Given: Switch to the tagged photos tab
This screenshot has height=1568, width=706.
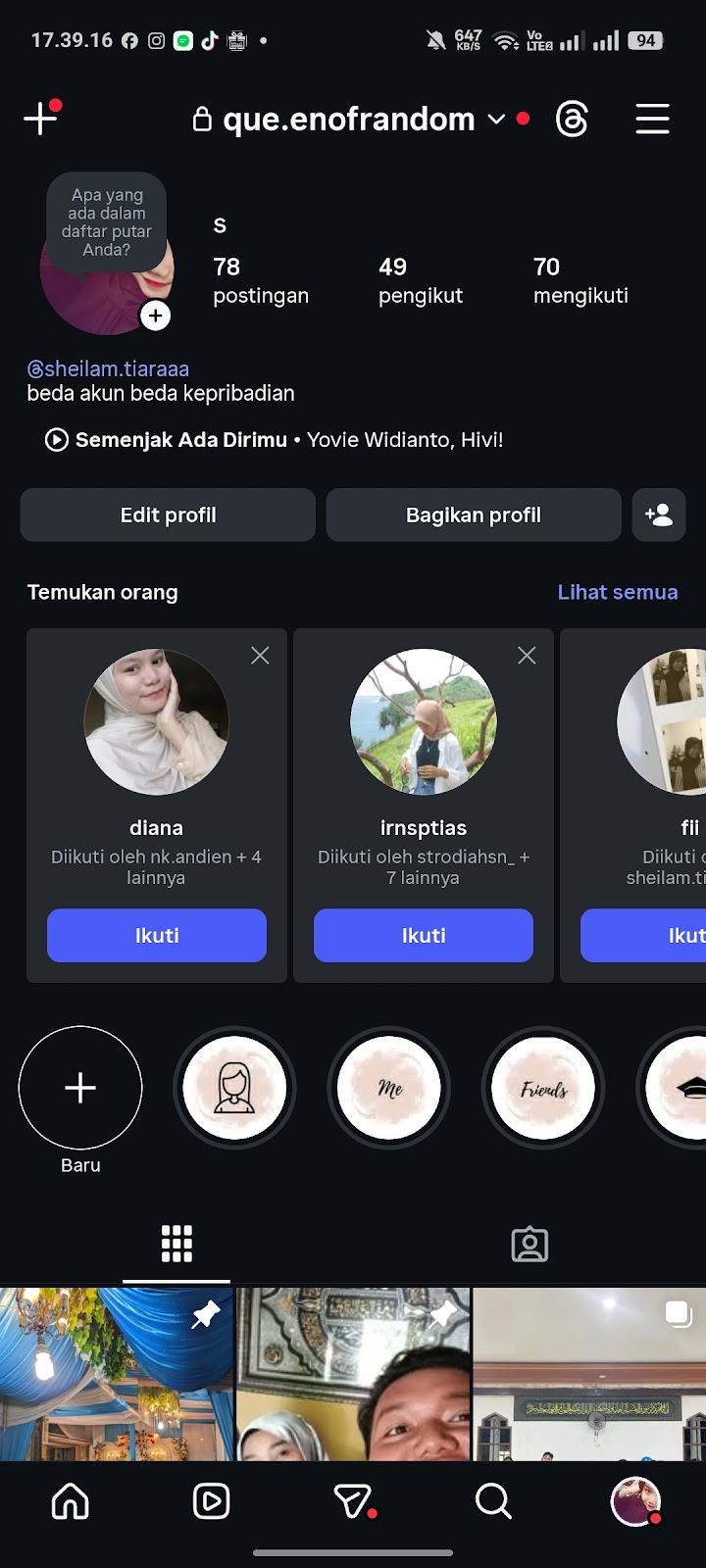Looking at the screenshot, I should coord(529,1244).
